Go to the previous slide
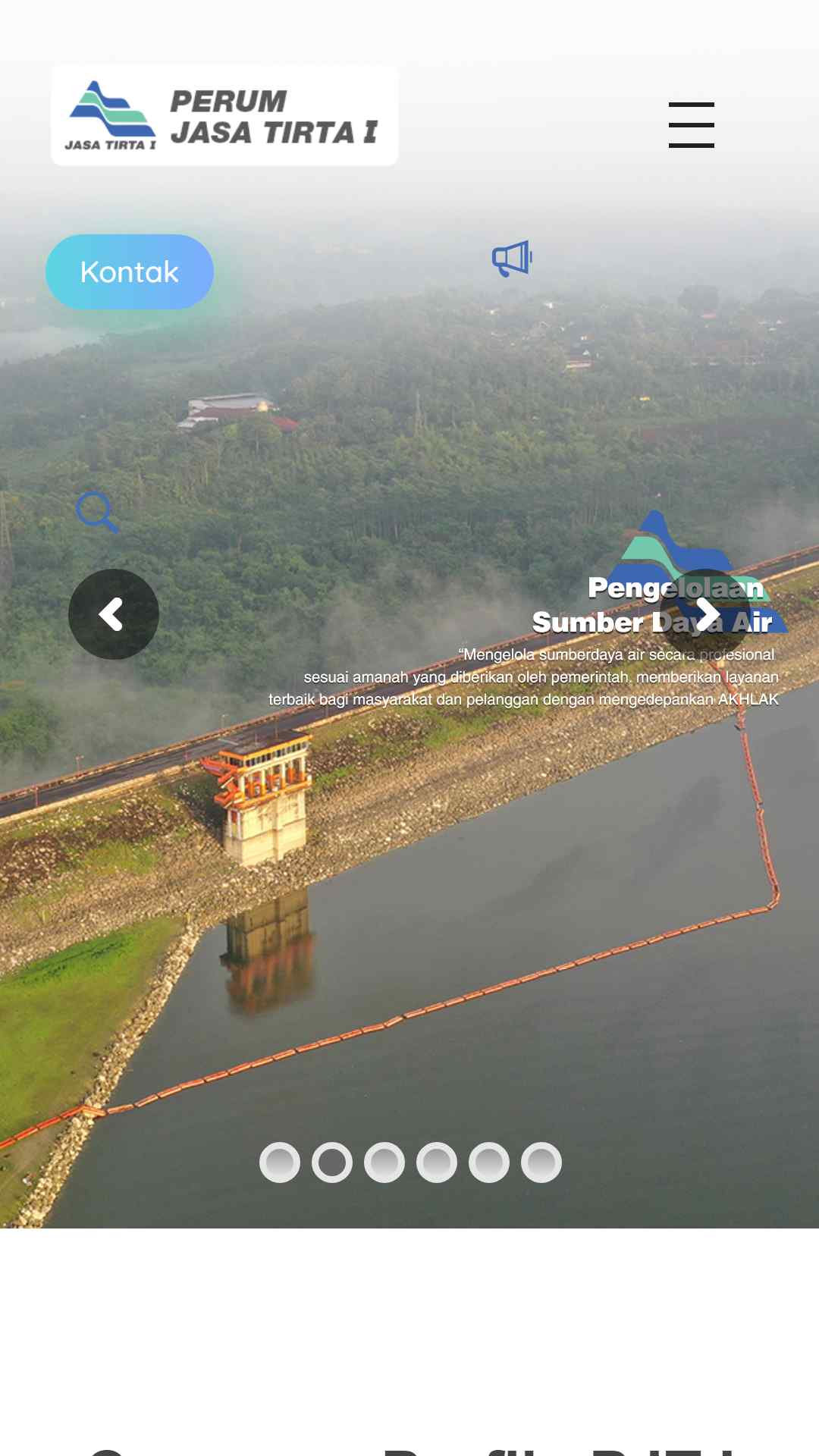 click(x=114, y=614)
